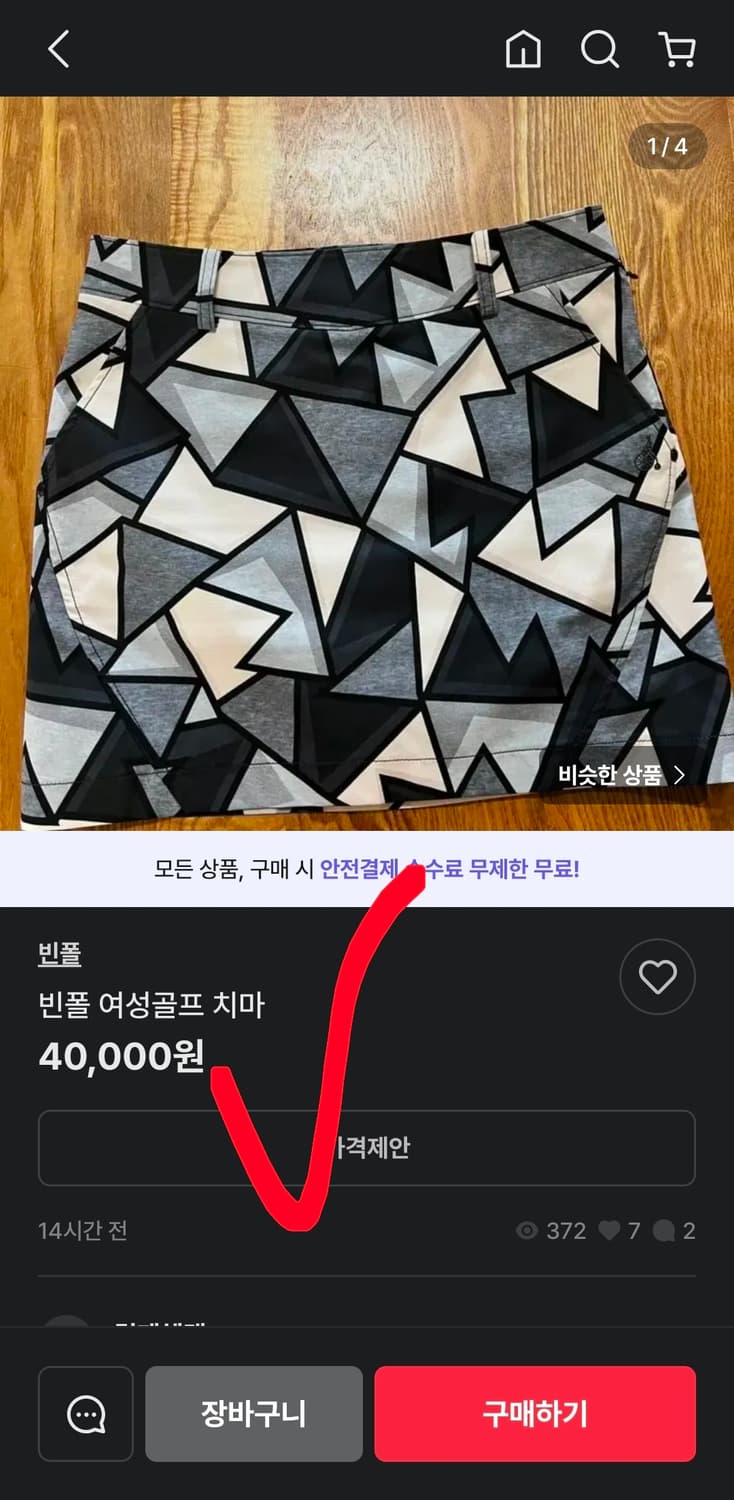Open the home screen via house icon

click(522, 49)
